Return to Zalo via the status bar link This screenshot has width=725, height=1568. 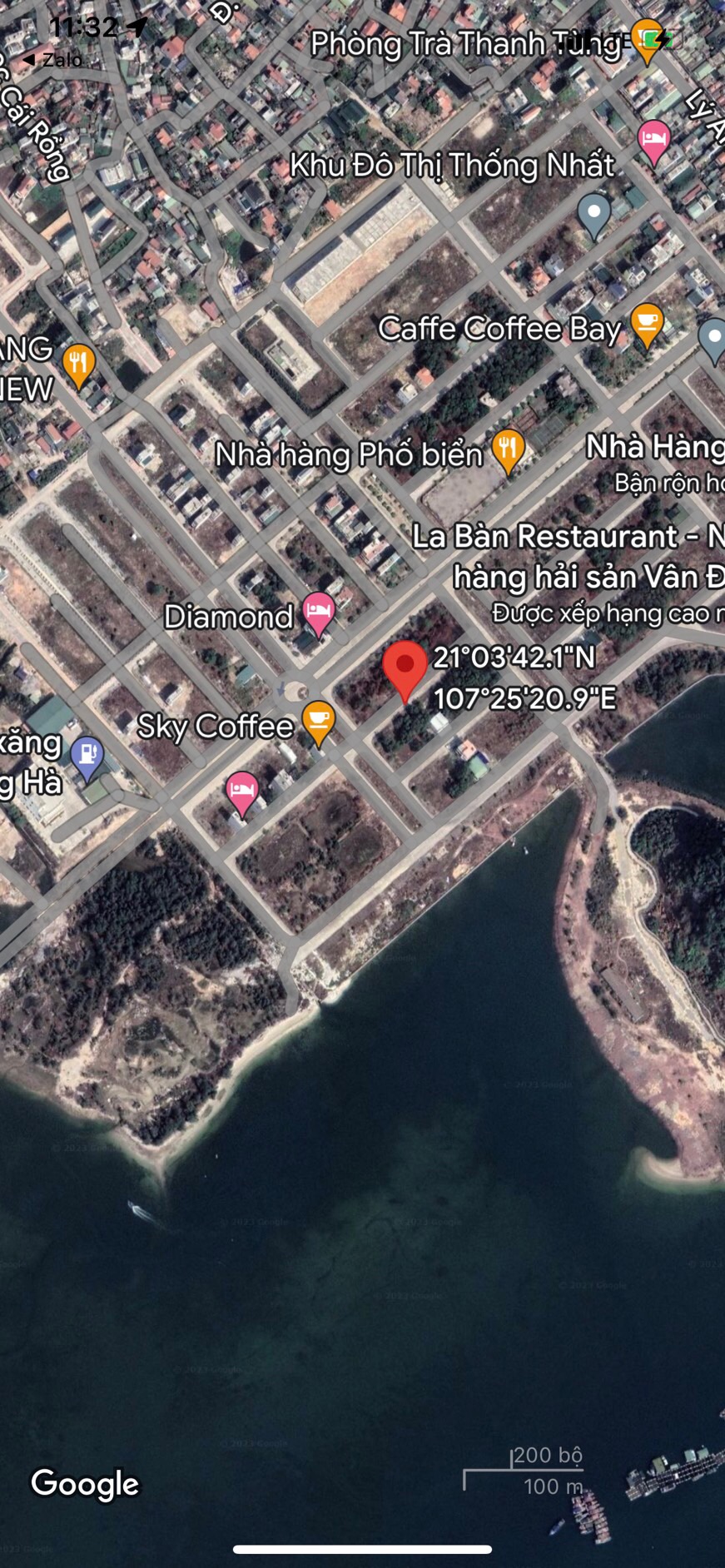53,60
